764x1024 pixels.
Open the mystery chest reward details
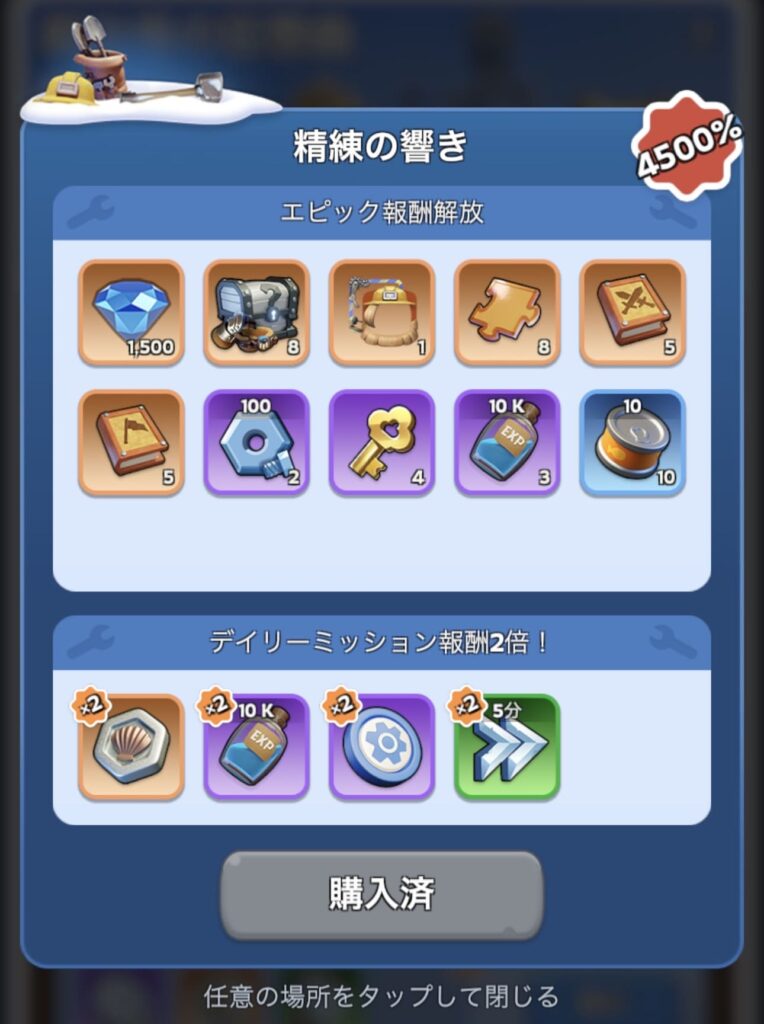[257, 312]
